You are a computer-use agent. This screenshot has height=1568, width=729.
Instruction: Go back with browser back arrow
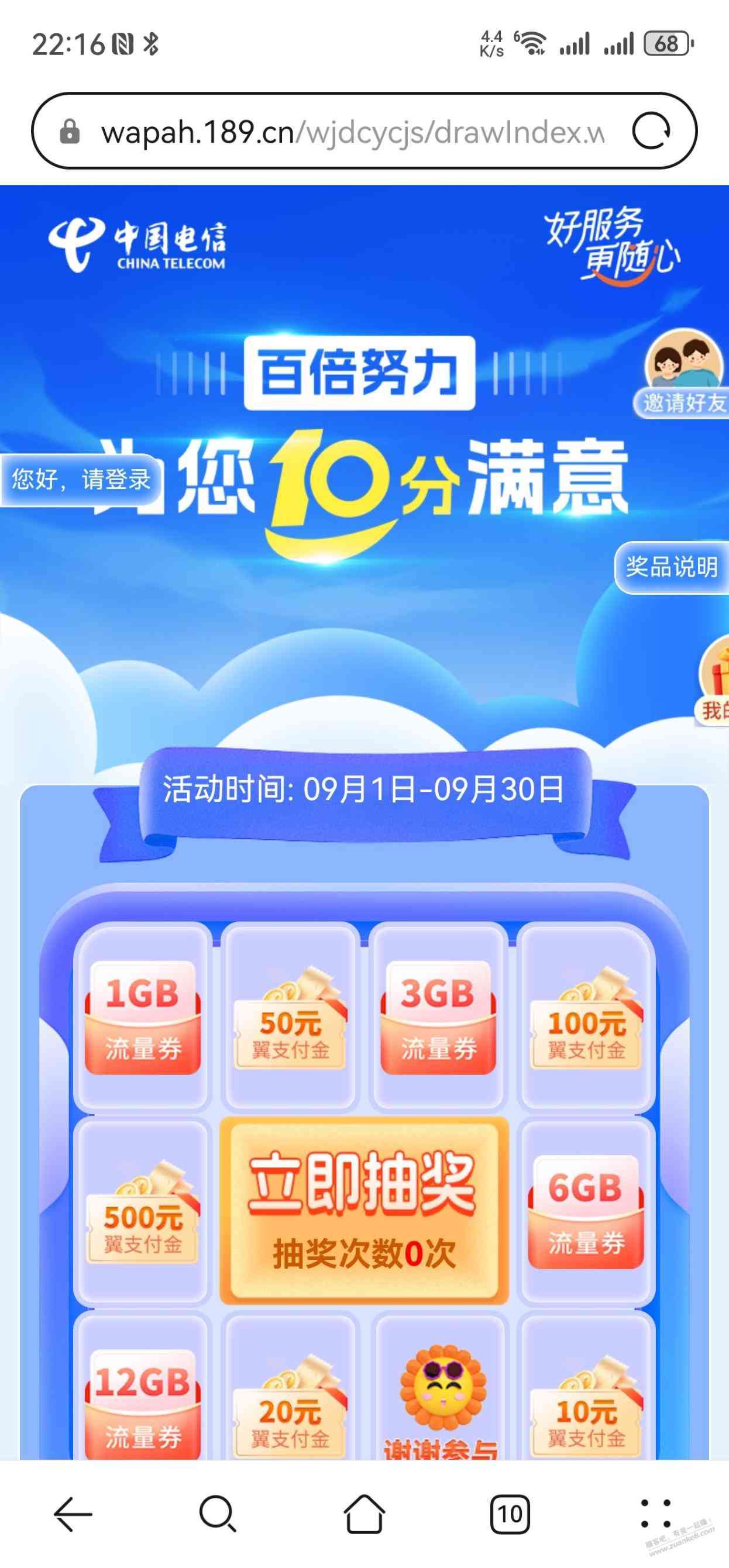click(73, 1514)
